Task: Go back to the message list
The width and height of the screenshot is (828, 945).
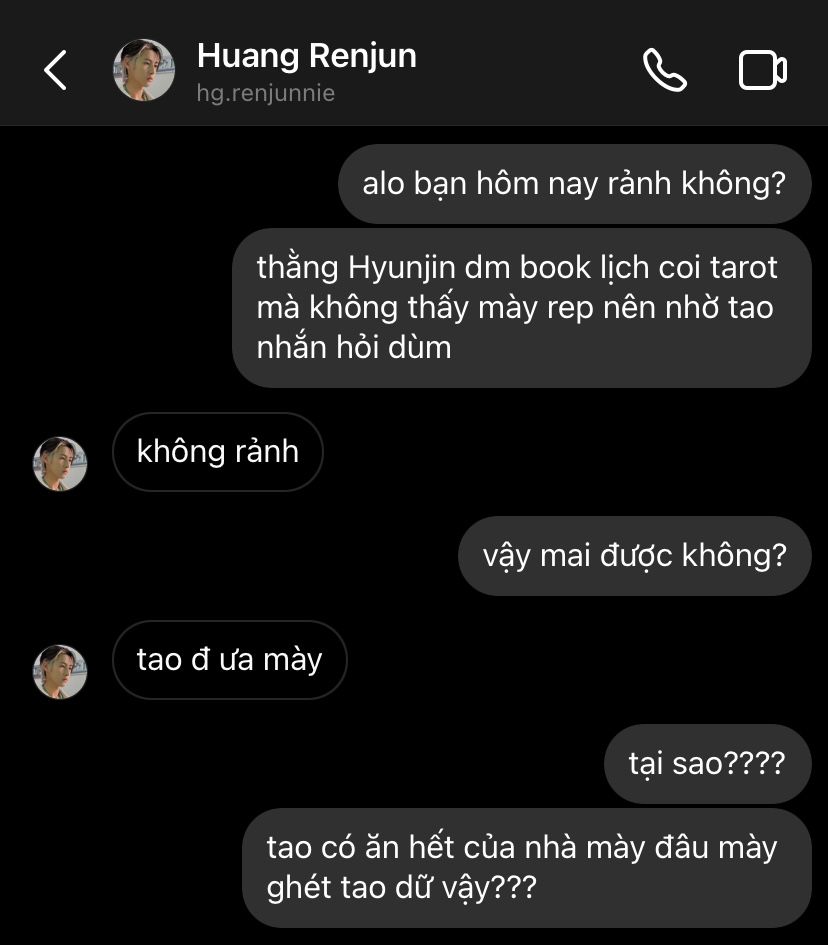Action: pos(55,71)
